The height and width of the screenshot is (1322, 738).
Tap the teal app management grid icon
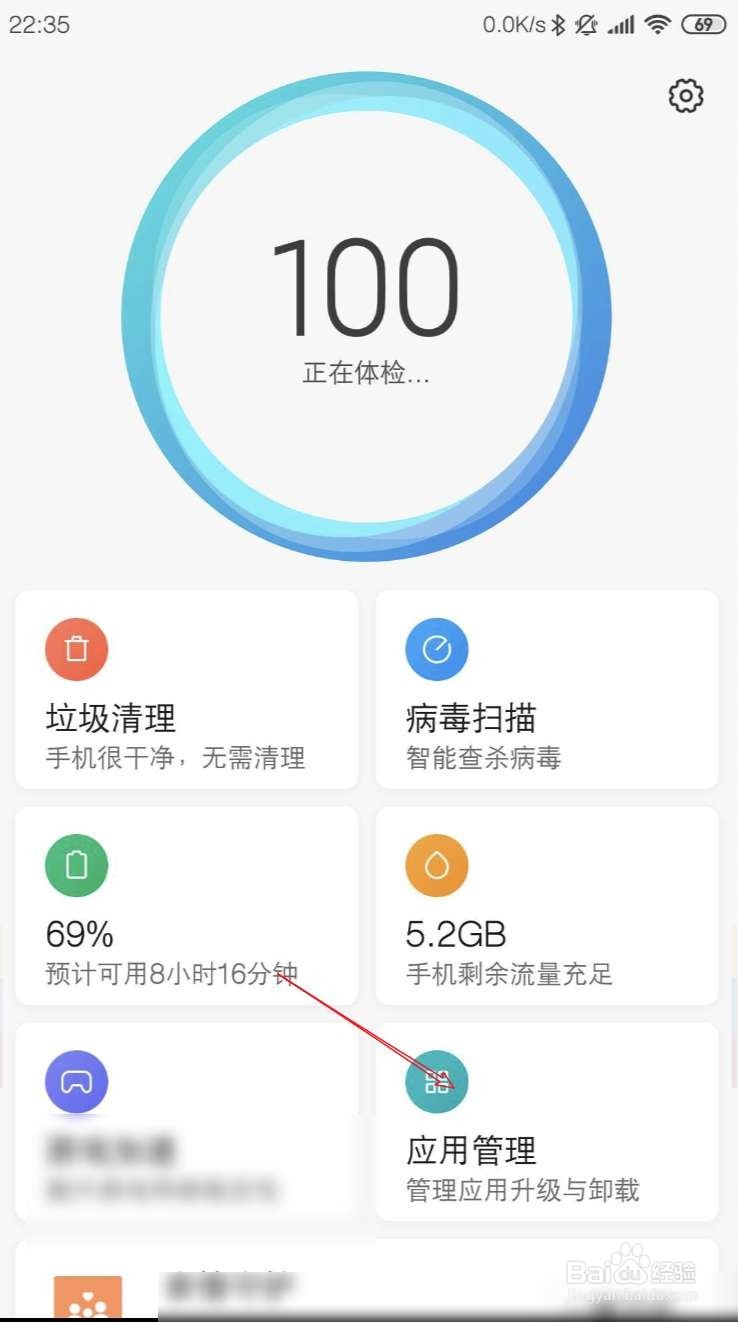click(x=437, y=1081)
